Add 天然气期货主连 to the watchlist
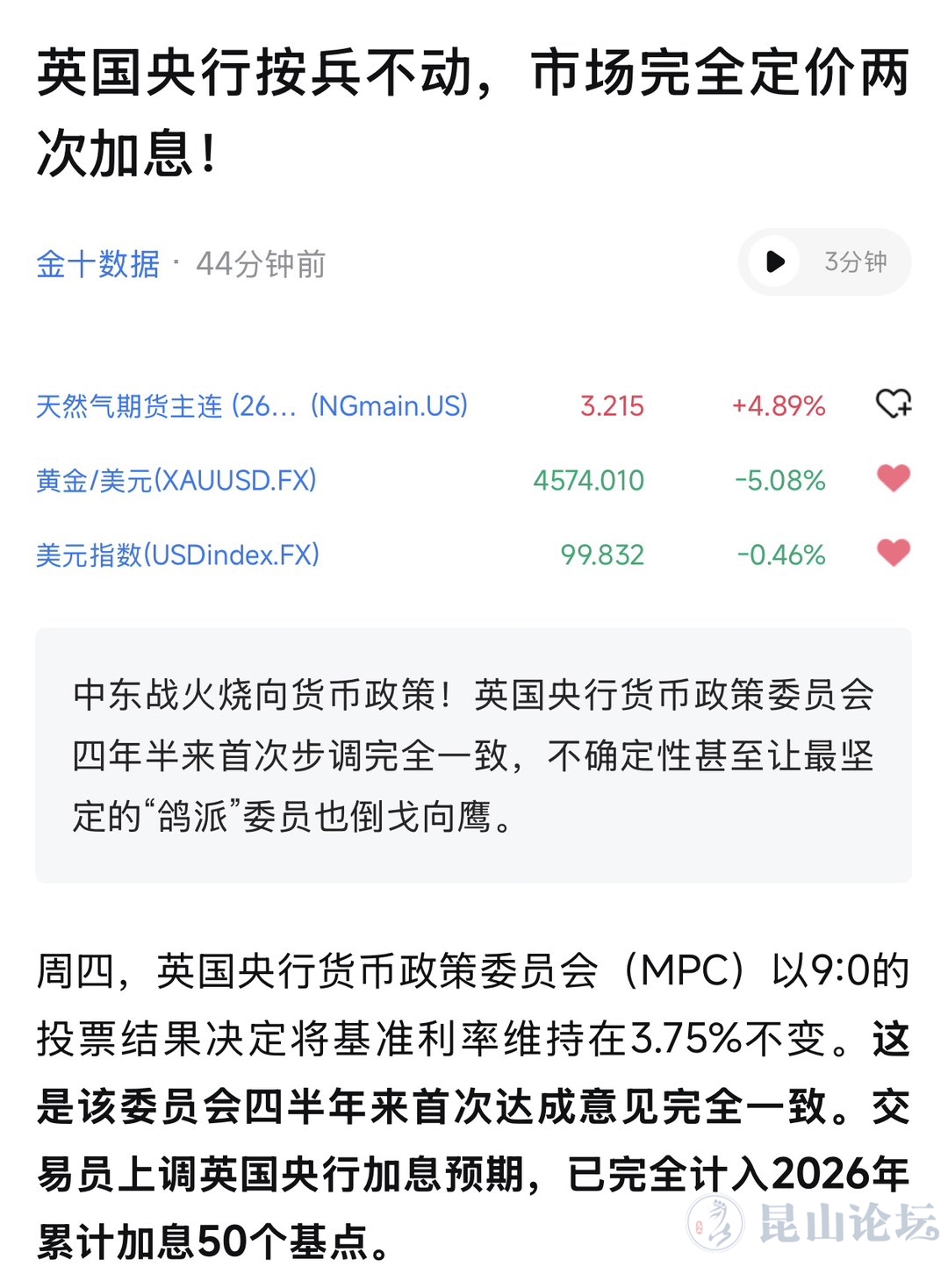The width and height of the screenshot is (948, 1288). pos(894,404)
